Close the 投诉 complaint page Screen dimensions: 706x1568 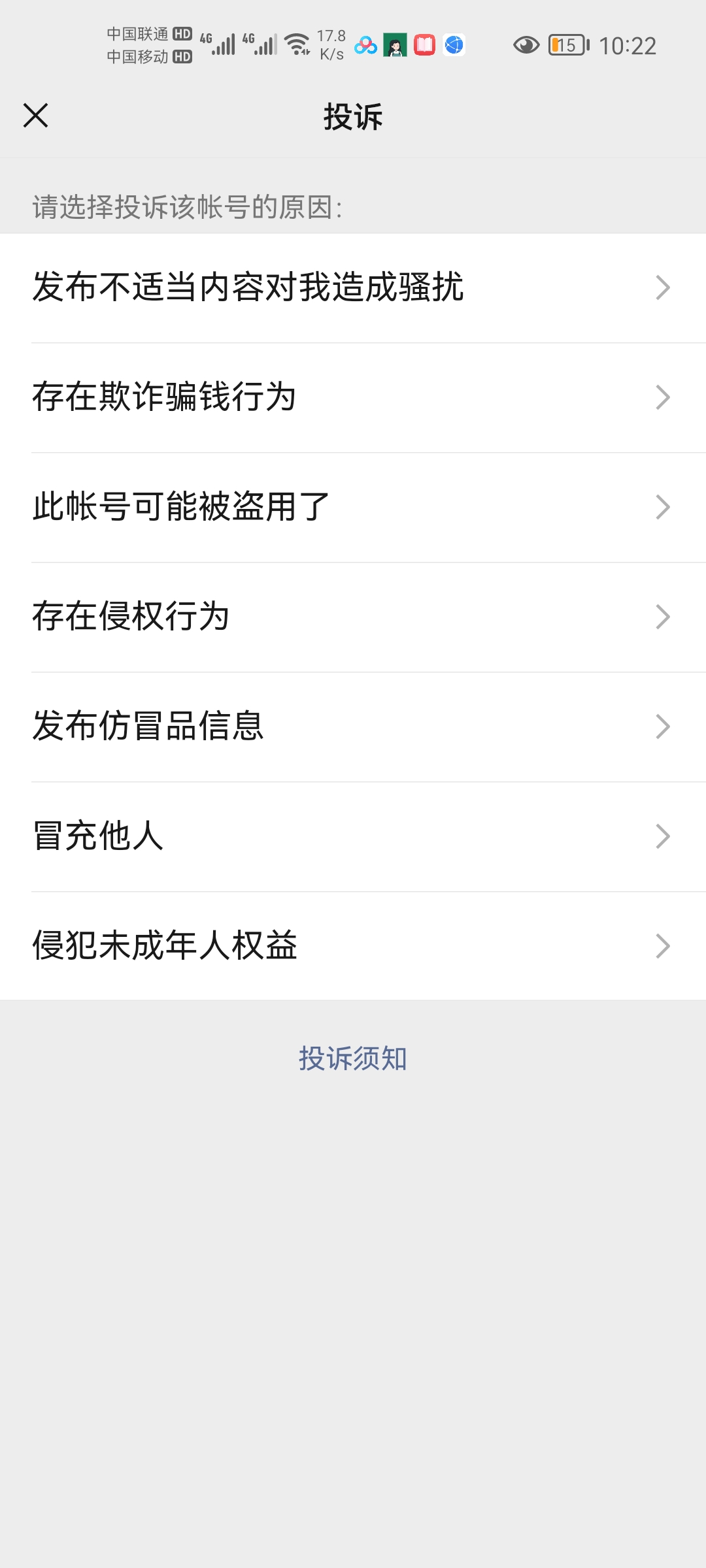point(36,116)
